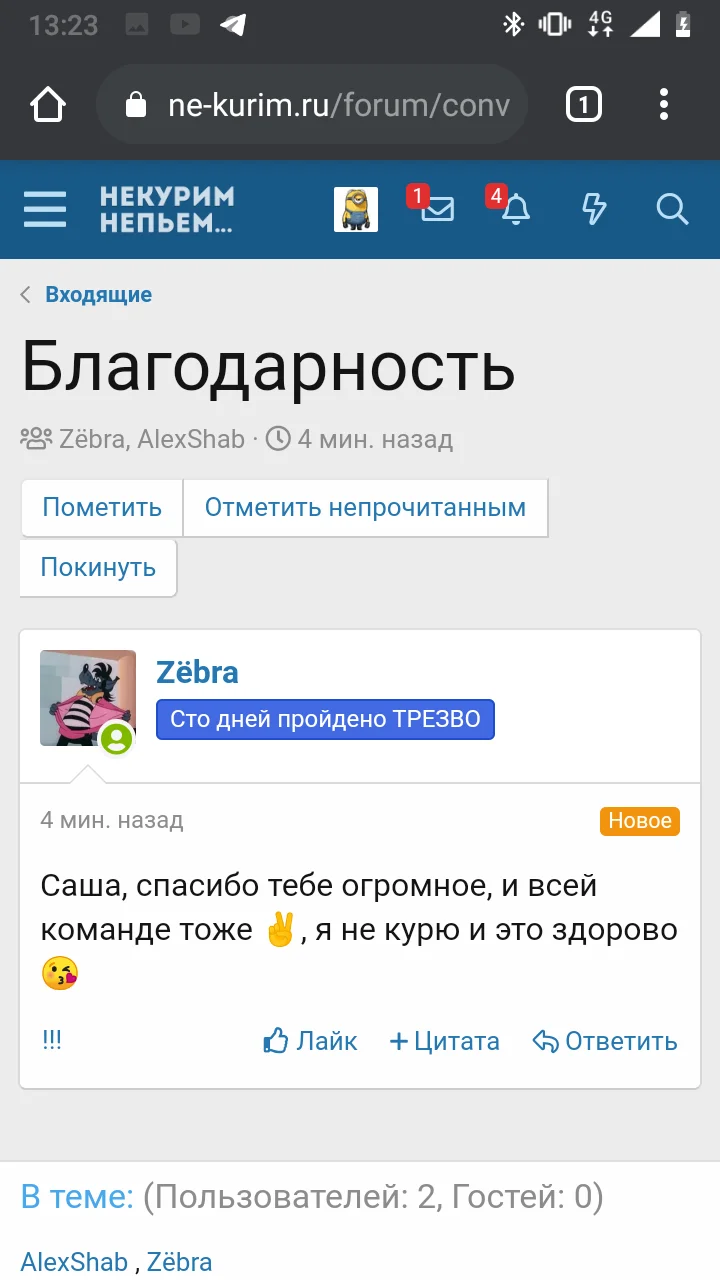Mark conversation unread via Отметить непрочитанным
The height and width of the screenshot is (1280, 720).
(x=365, y=507)
